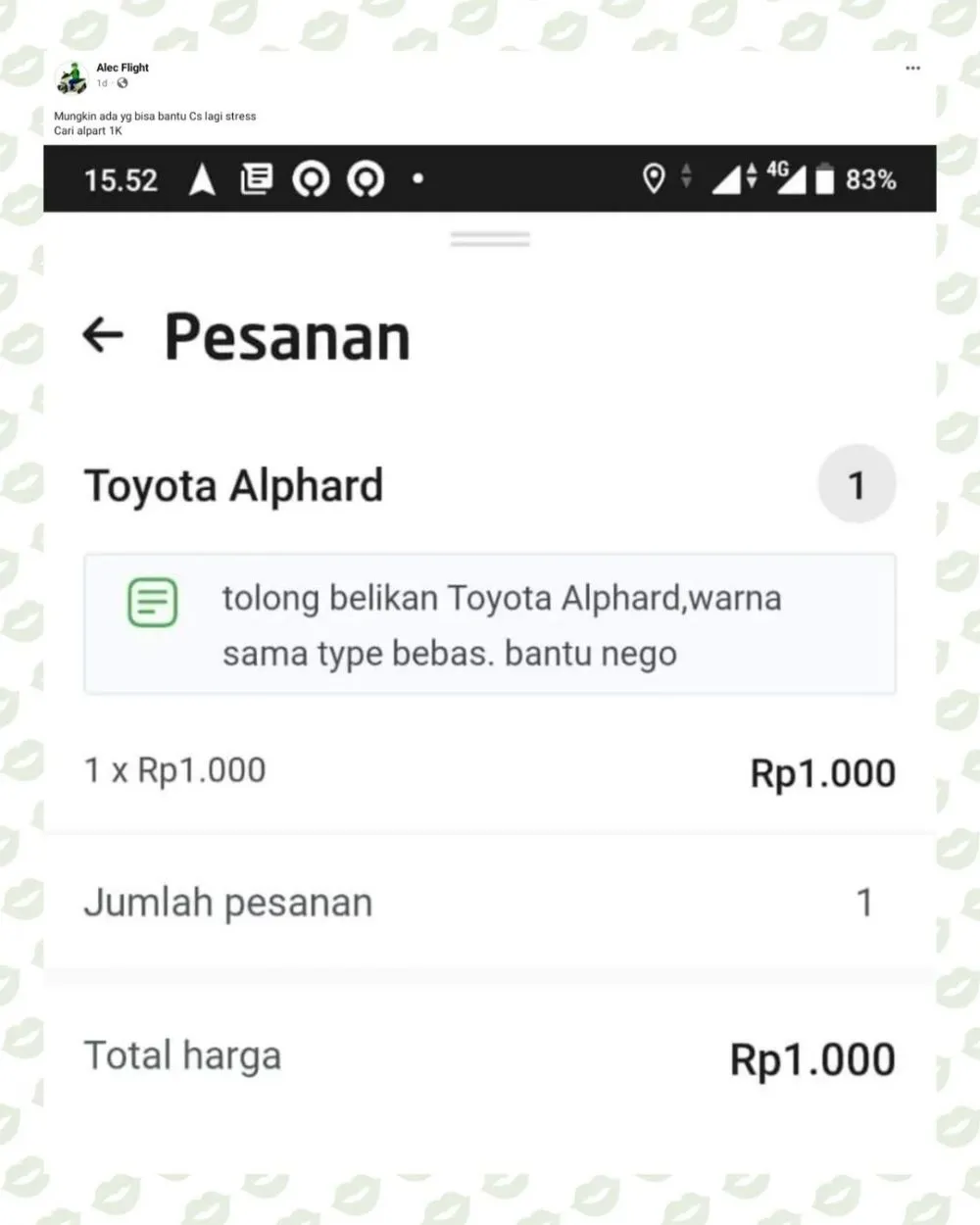The width and height of the screenshot is (980, 1225).
Task: Tap the quantity badge showing 1
Action: tap(857, 483)
